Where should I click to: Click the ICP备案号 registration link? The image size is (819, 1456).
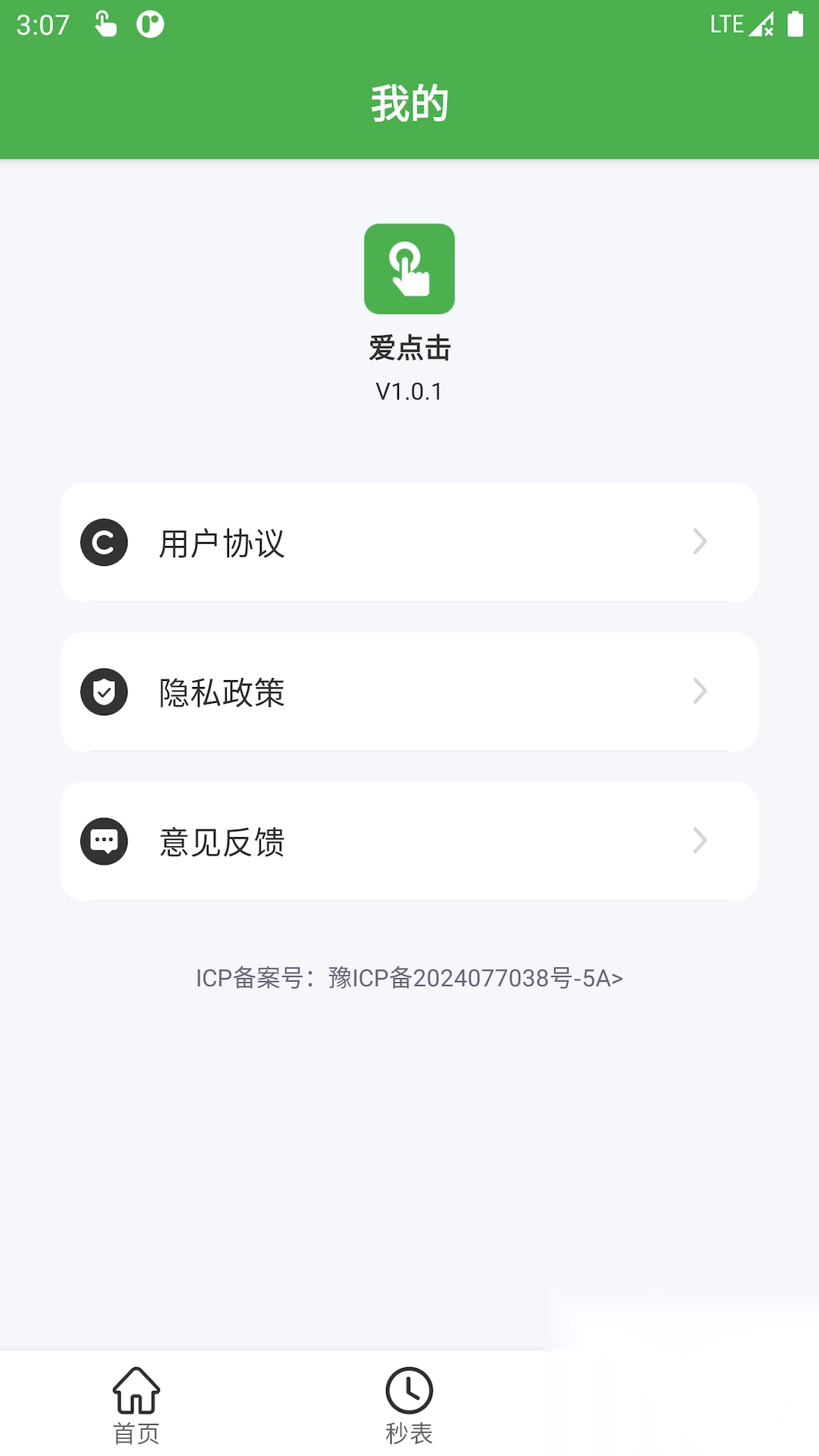click(x=409, y=979)
